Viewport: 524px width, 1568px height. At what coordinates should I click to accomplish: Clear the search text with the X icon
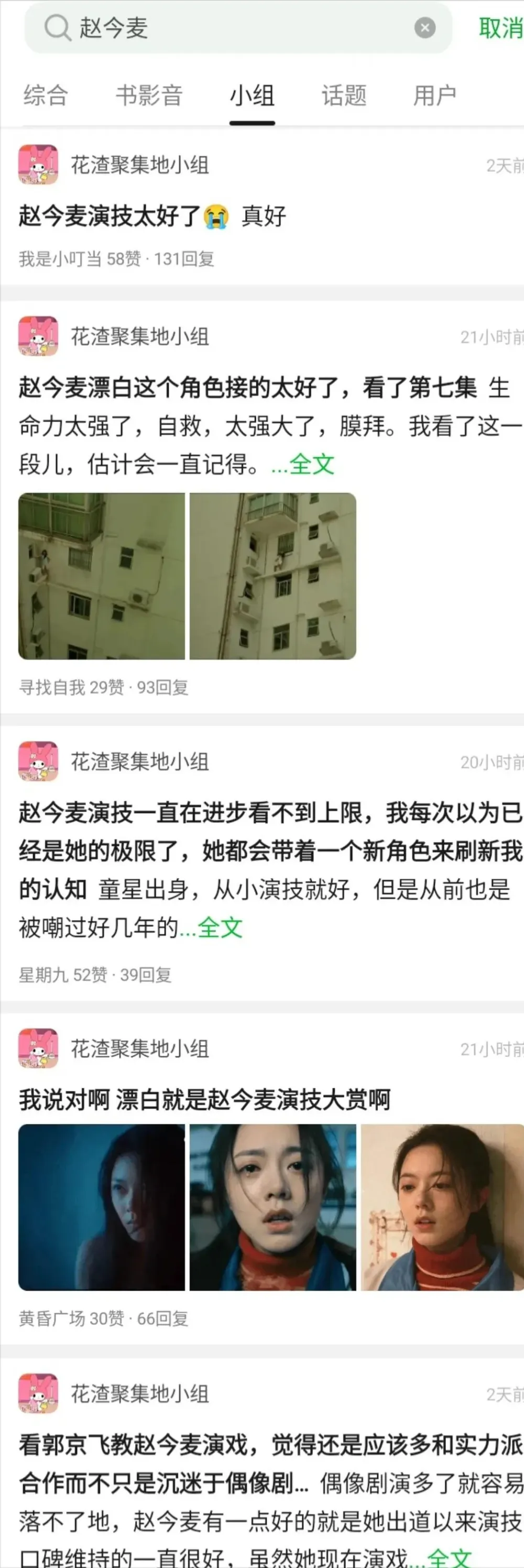(x=425, y=28)
